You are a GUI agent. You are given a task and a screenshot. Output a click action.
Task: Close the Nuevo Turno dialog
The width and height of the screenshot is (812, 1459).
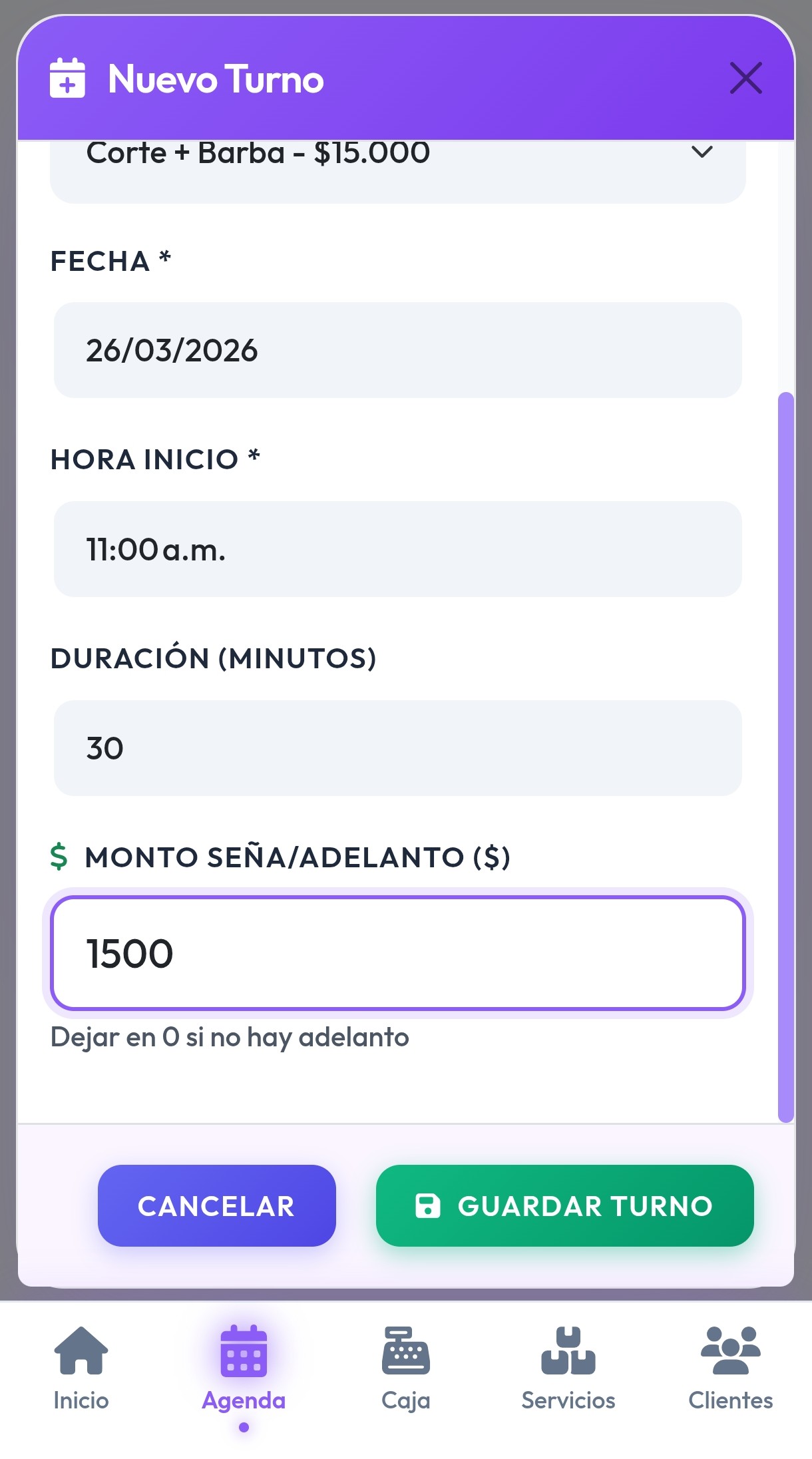745,78
